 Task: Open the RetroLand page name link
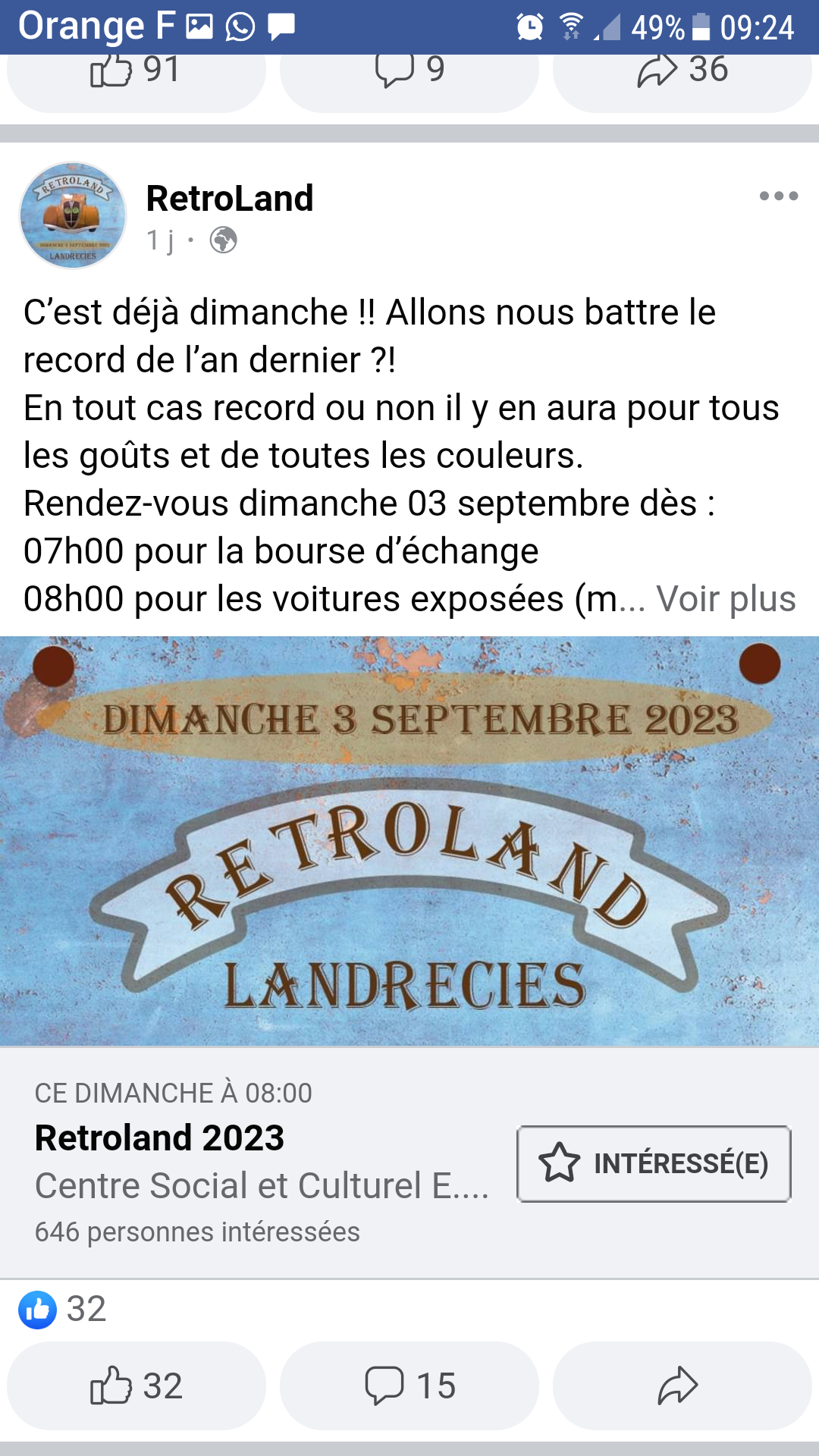pyautogui.click(x=230, y=199)
